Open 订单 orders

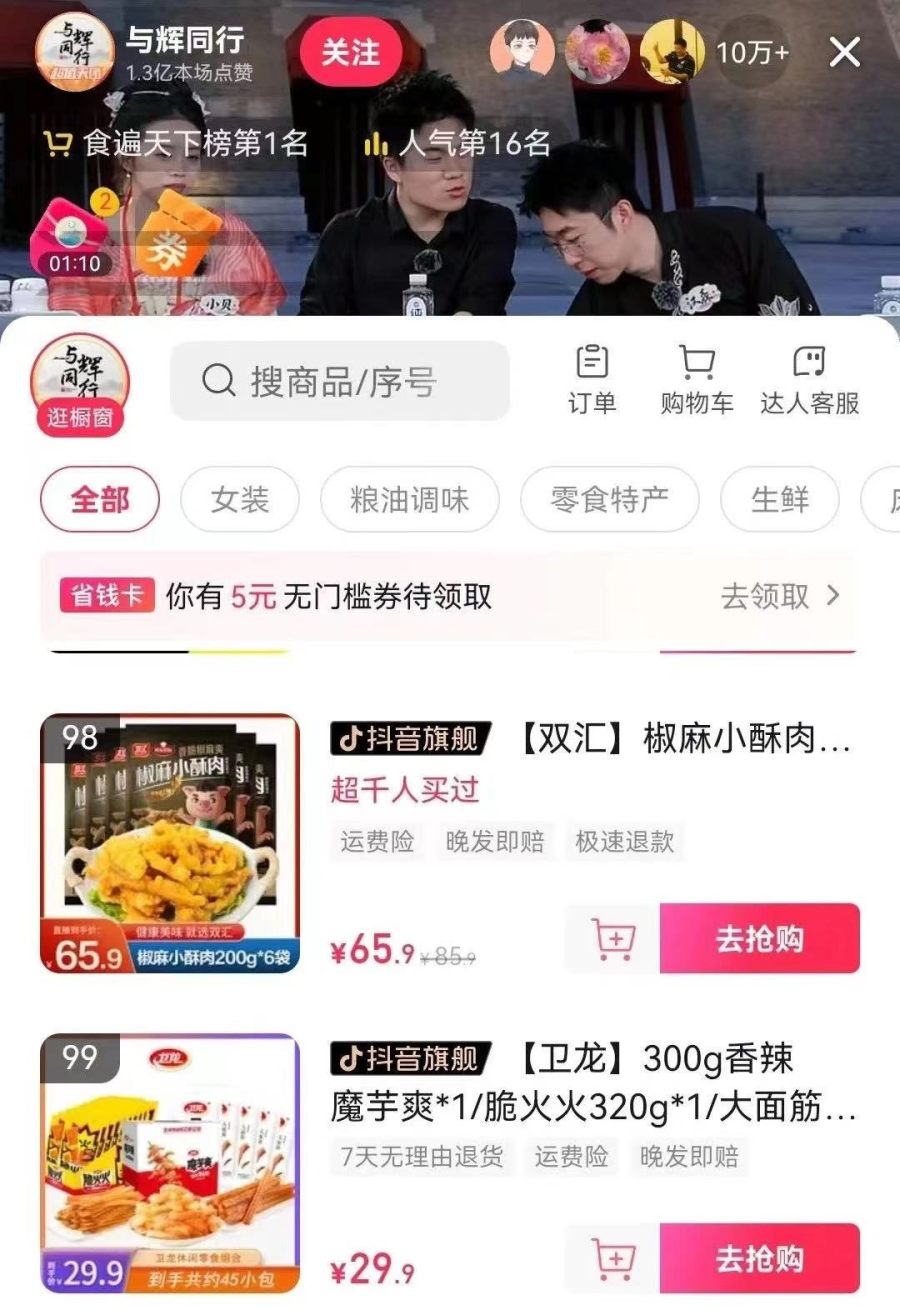[x=592, y=380]
